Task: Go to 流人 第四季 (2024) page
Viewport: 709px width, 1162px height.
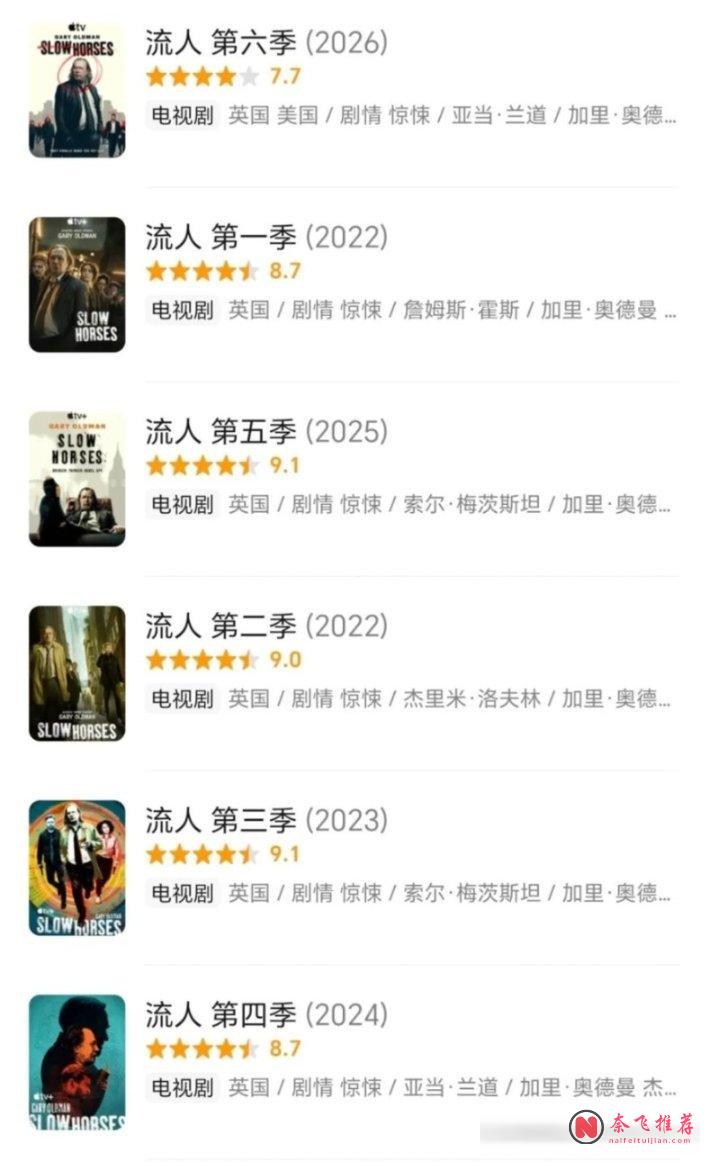Action: (x=354, y=1061)
